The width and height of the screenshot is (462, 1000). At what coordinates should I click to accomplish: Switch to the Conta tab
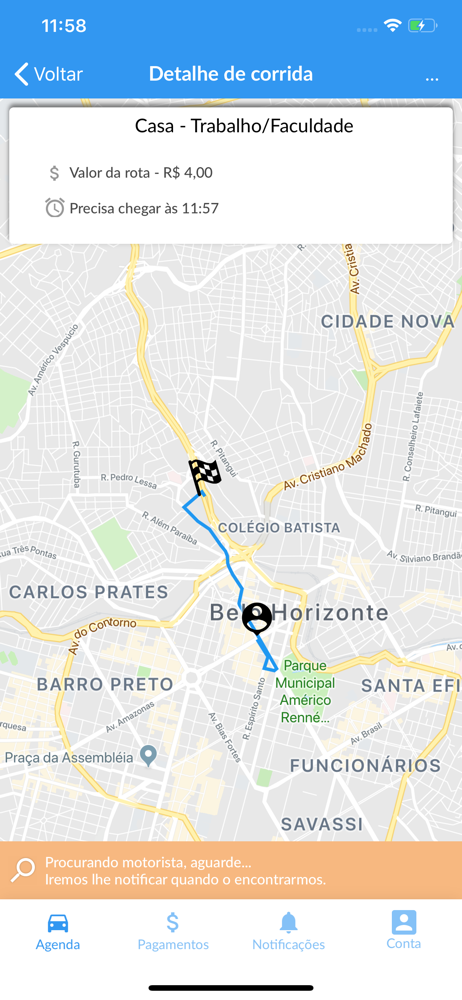pyautogui.click(x=404, y=930)
